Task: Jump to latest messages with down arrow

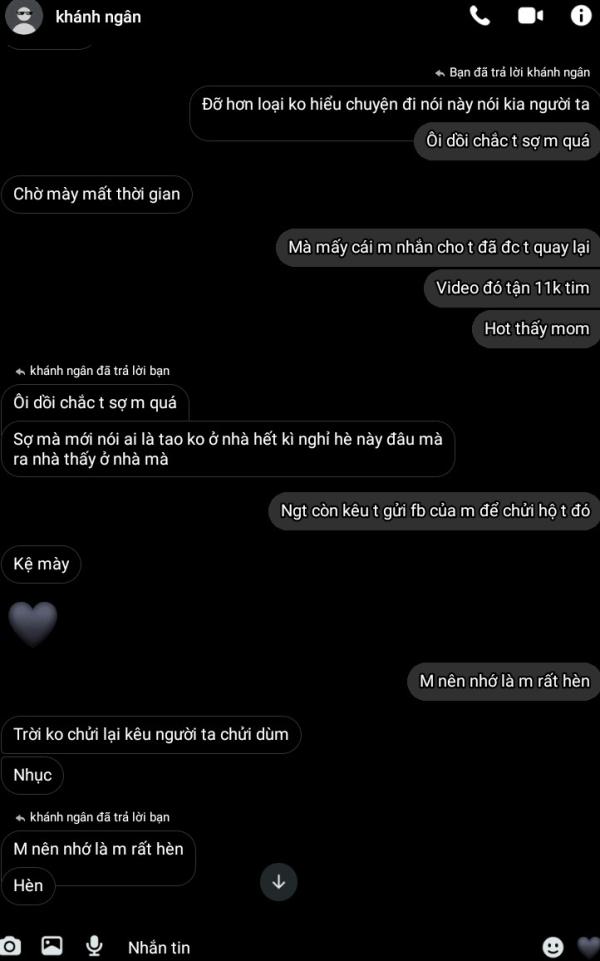Action: point(278,882)
